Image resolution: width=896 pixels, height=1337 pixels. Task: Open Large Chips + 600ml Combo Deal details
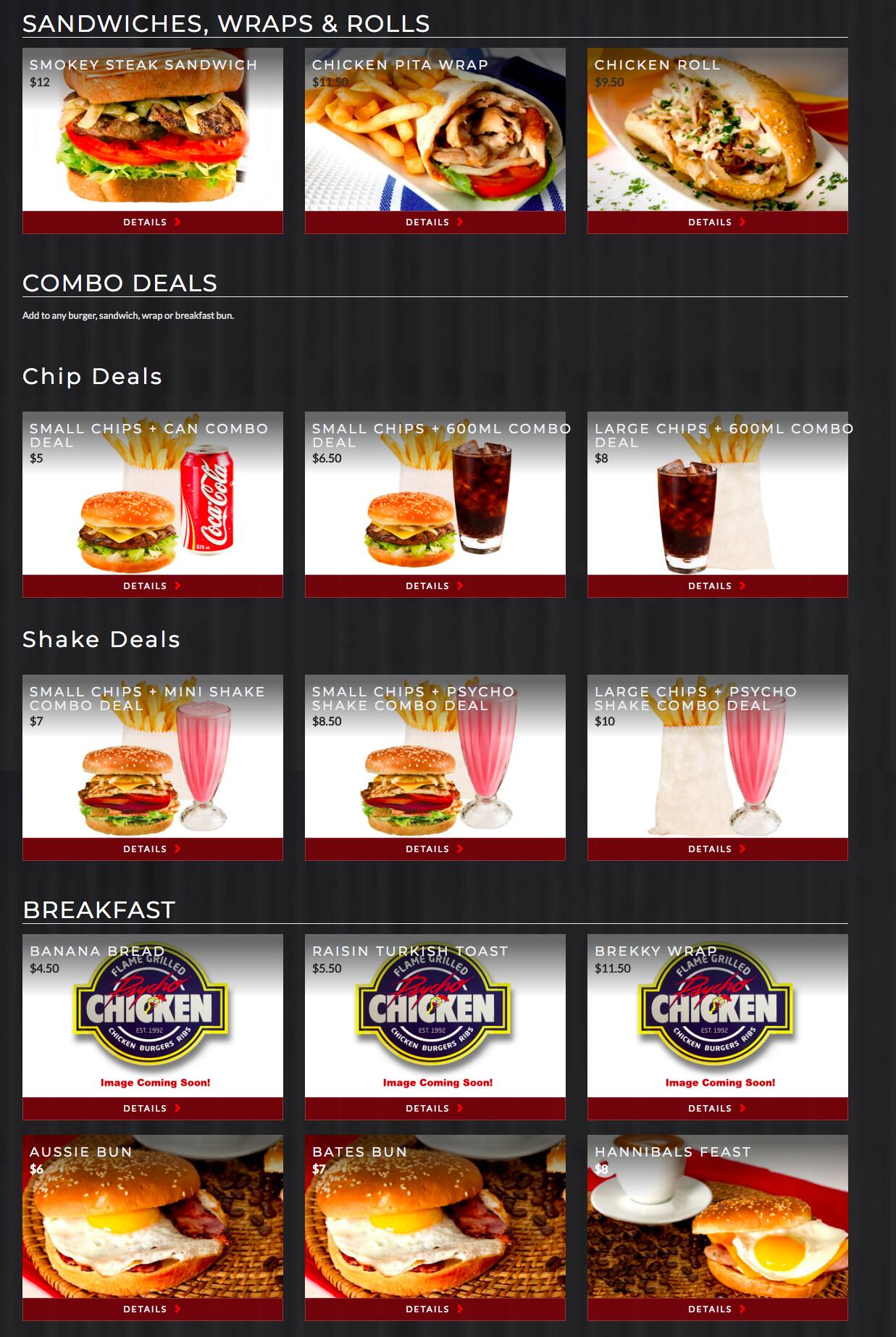(717, 586)
